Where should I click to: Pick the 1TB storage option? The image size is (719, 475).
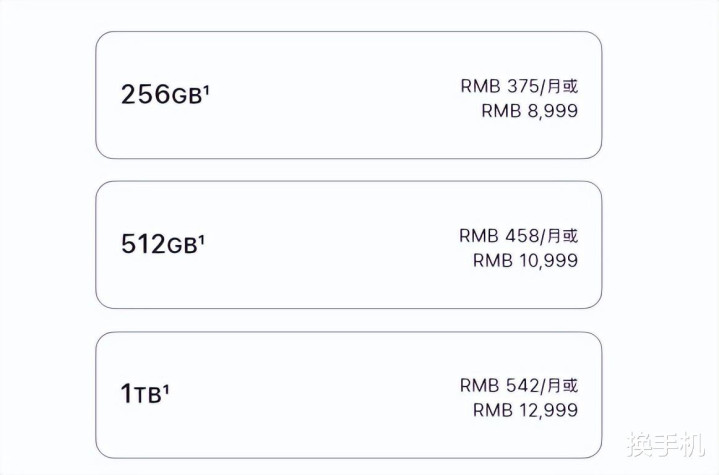348,395
